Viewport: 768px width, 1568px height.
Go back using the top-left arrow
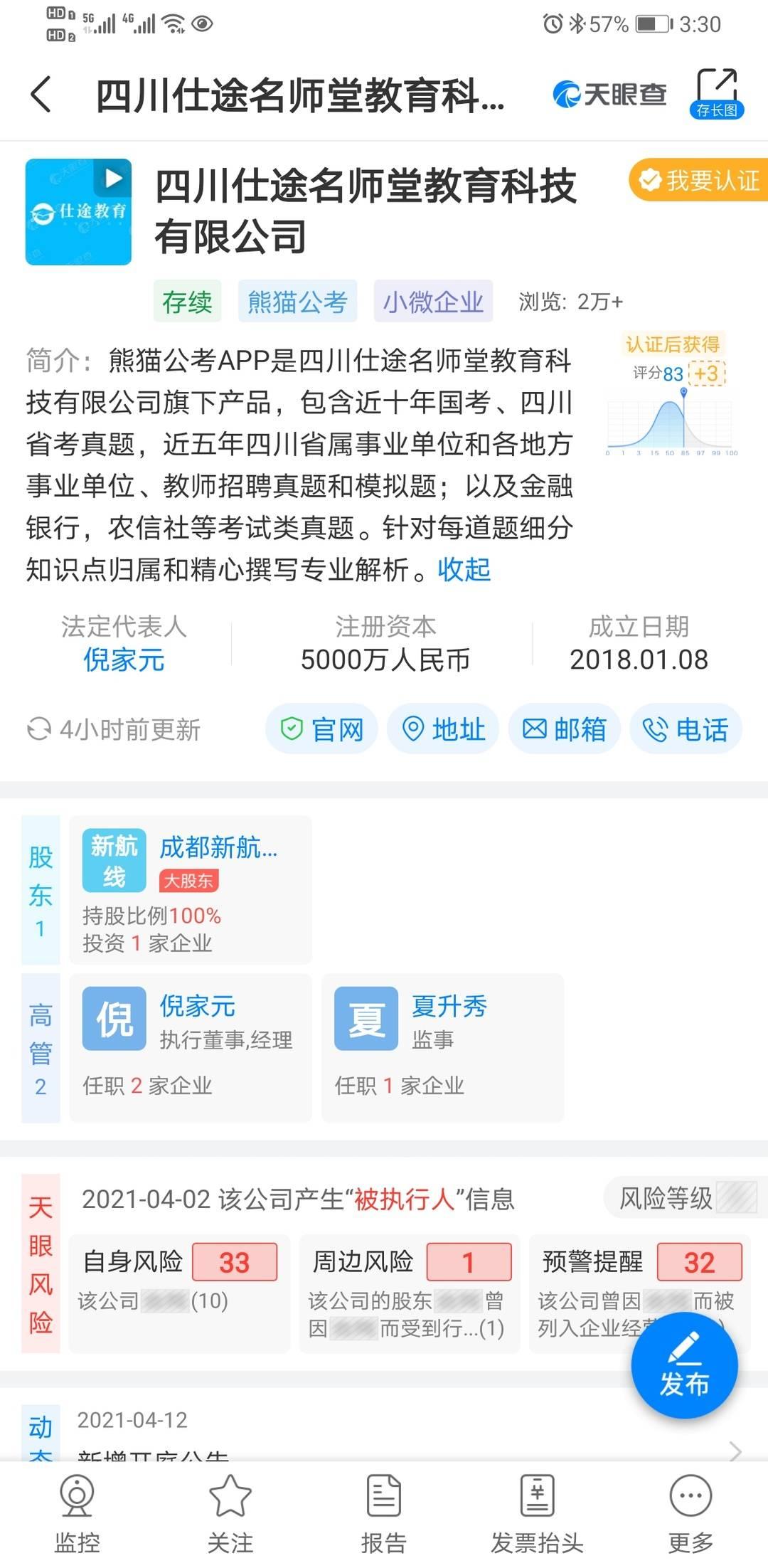click(41, 95)
